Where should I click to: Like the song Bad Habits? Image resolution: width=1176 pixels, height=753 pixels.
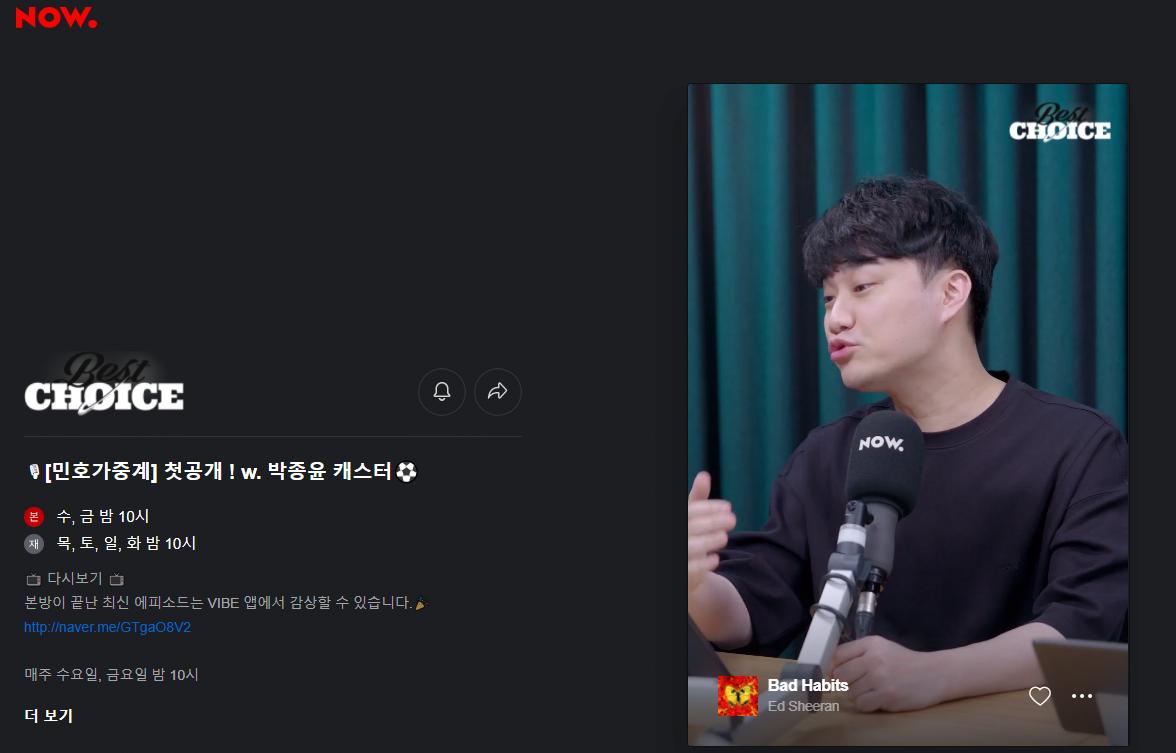point(1040,696)
